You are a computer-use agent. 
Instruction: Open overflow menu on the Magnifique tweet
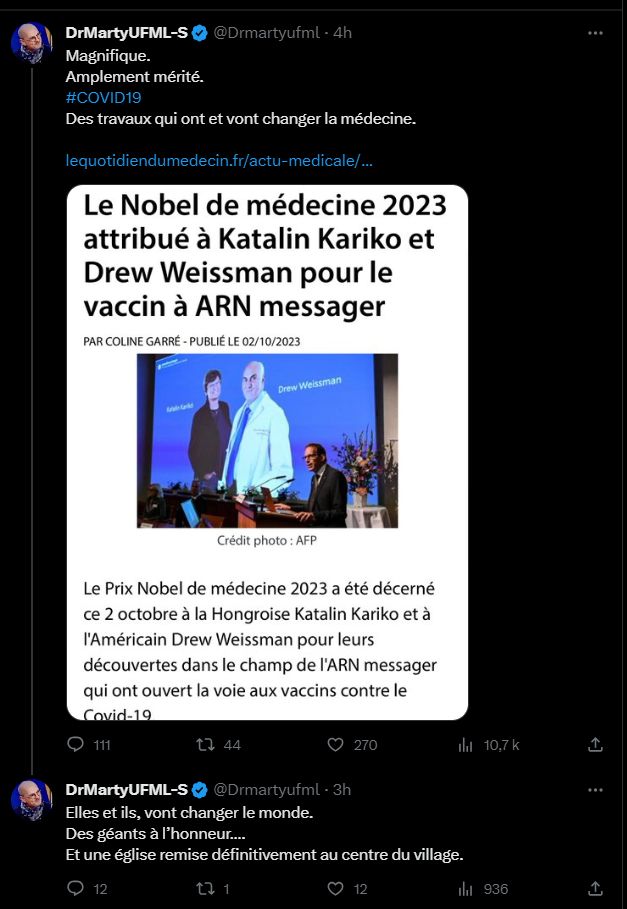(595, 33)
